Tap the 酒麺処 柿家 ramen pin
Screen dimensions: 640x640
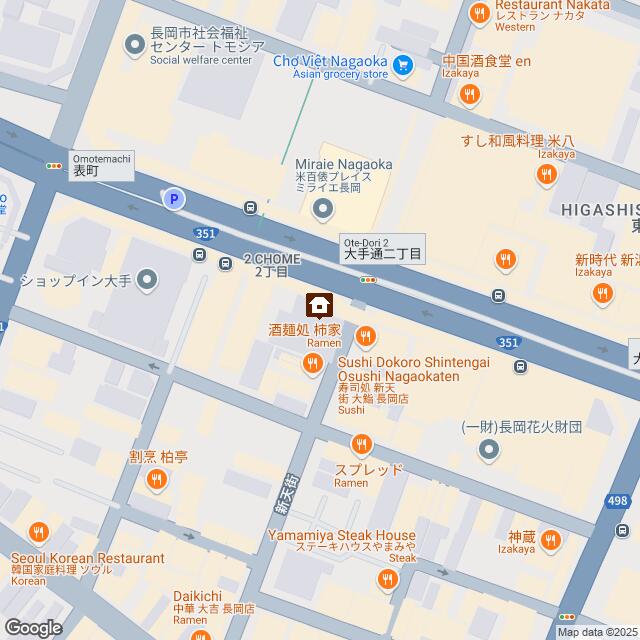pos(365,336)
